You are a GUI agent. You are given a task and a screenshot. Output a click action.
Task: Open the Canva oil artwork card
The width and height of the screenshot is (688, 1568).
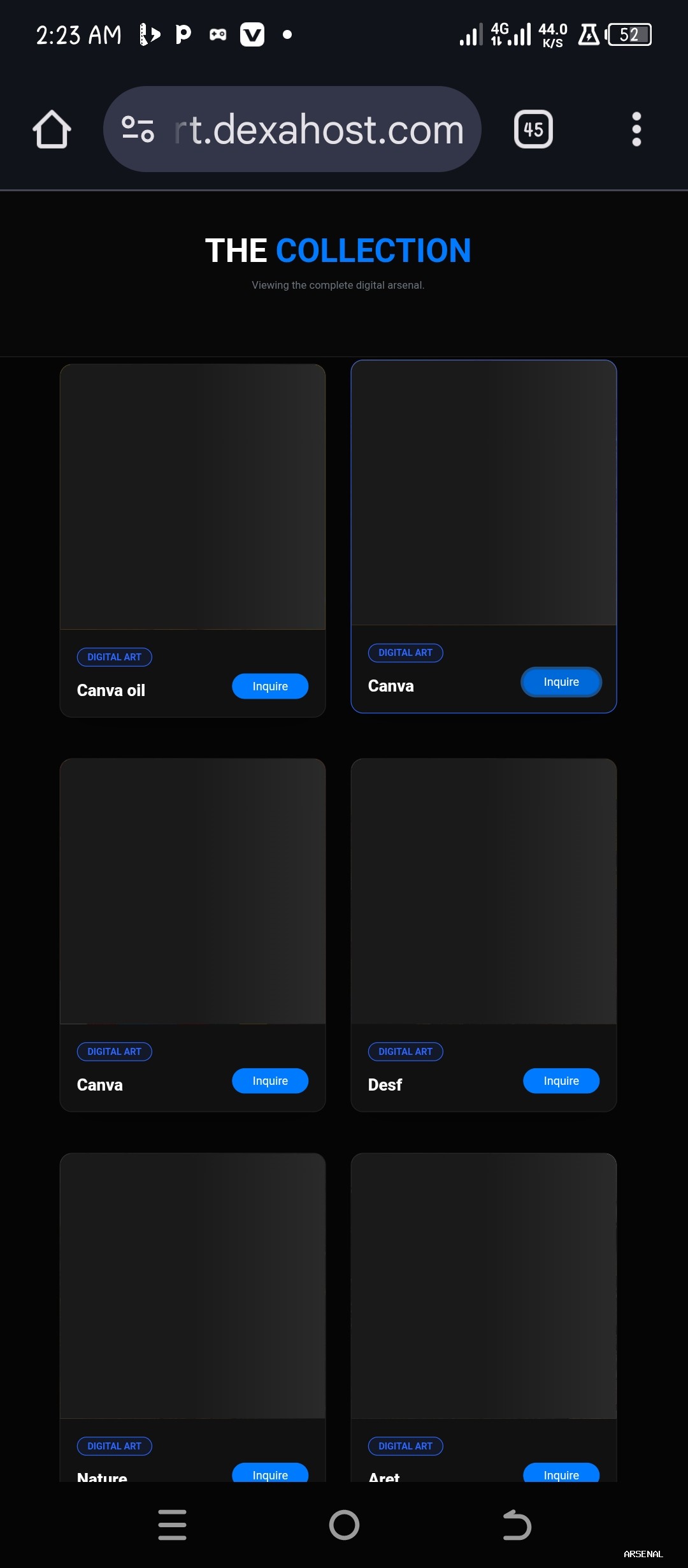pyautogui.click(x=192, y=497)
